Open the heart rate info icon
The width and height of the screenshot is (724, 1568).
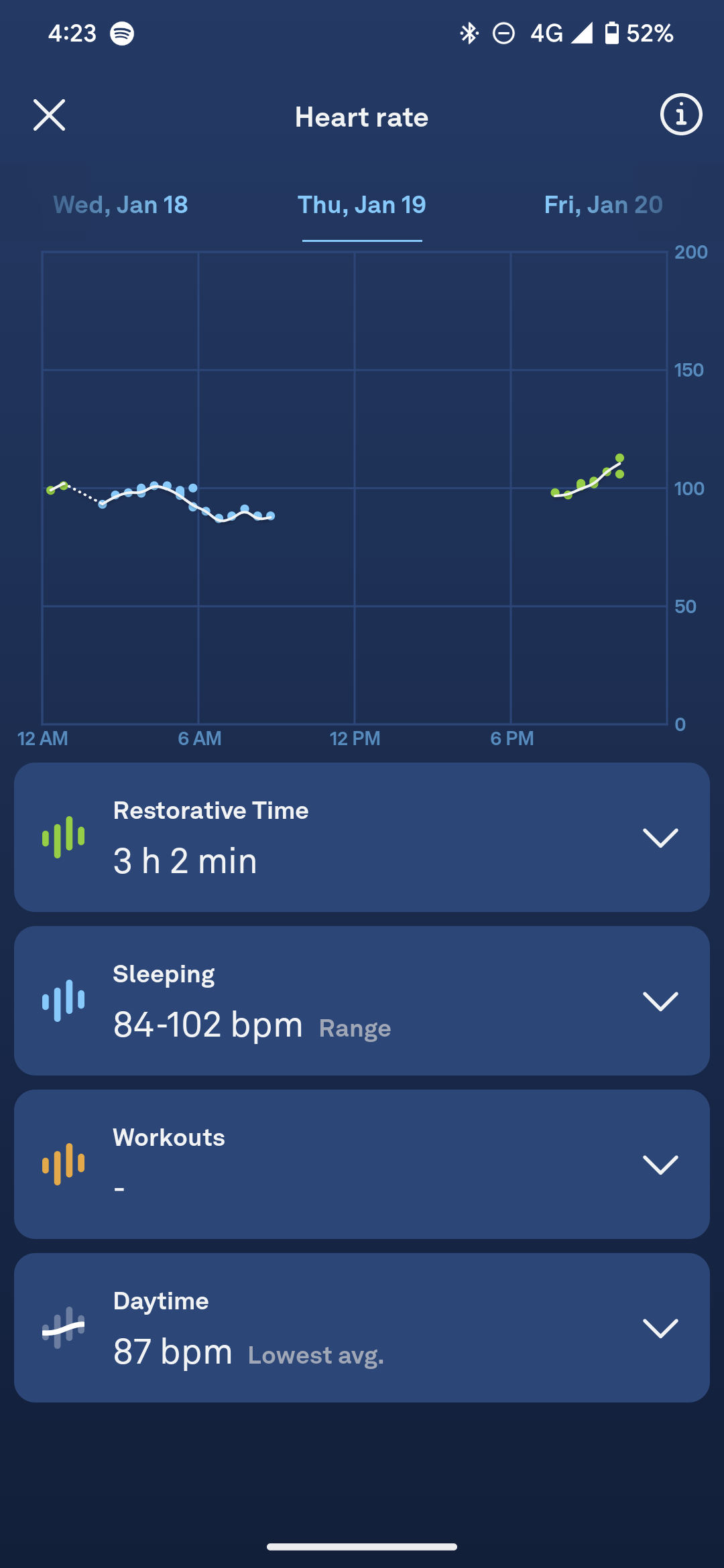[681, 115]
